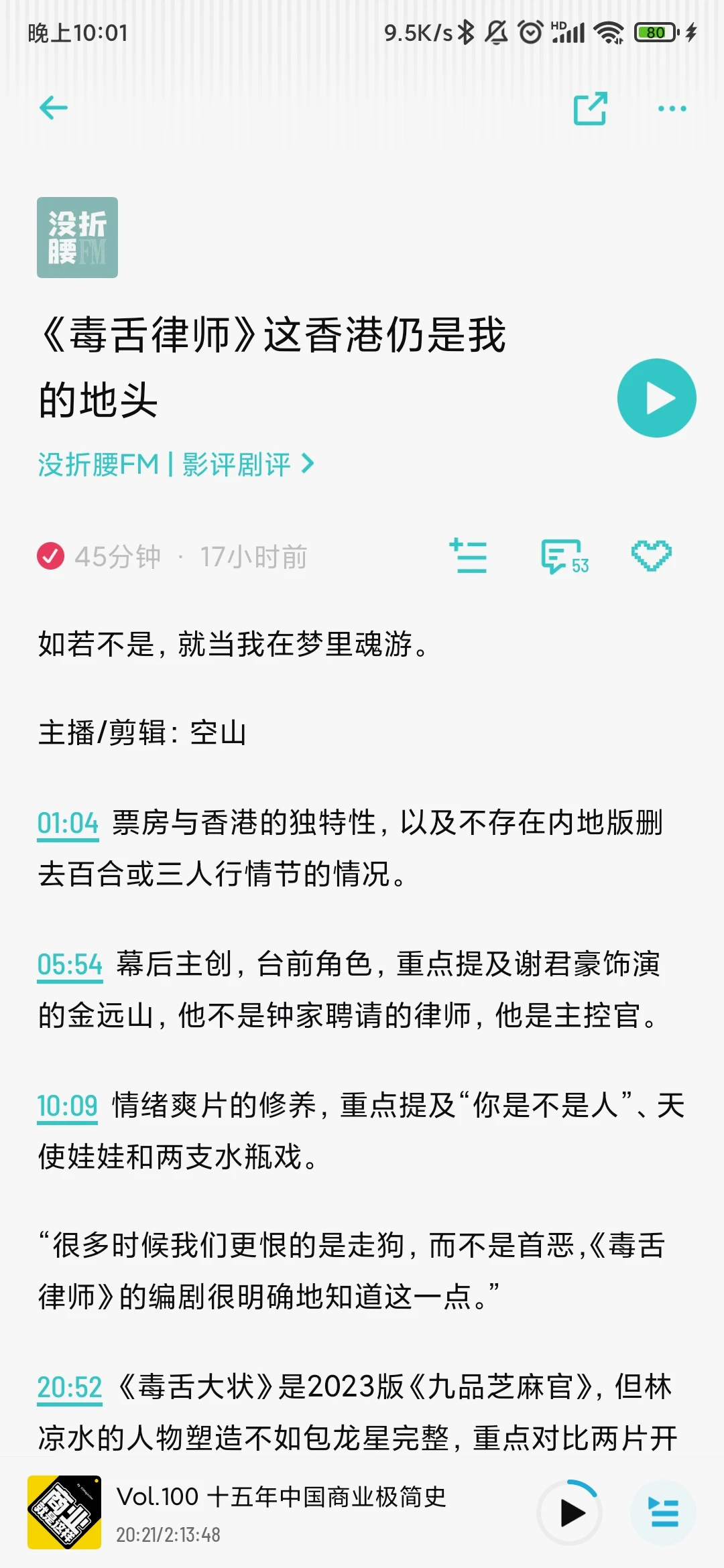Open the 没折腰FM cover thumbnail

(x=77, y=237)
